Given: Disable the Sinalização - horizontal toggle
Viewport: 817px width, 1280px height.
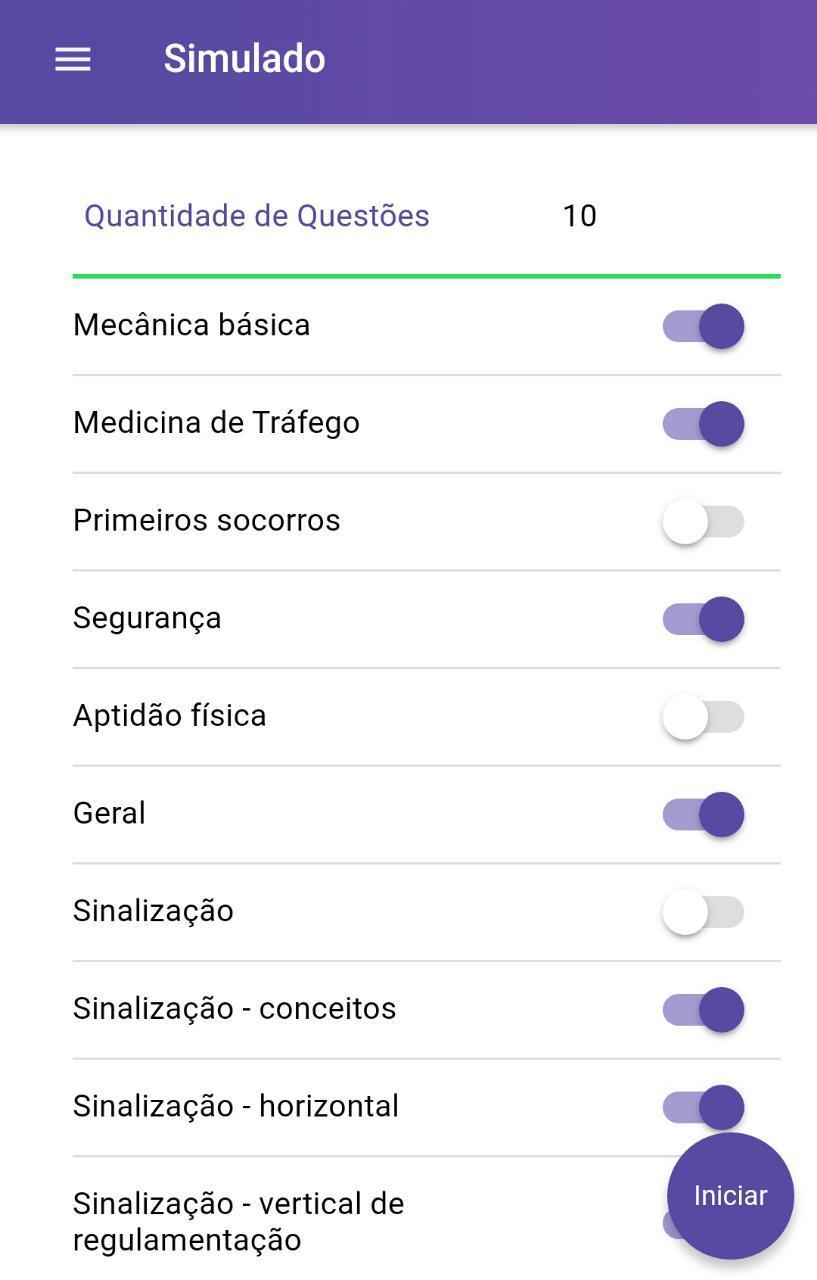Looking at the screenshot, I should (704, 1107).
